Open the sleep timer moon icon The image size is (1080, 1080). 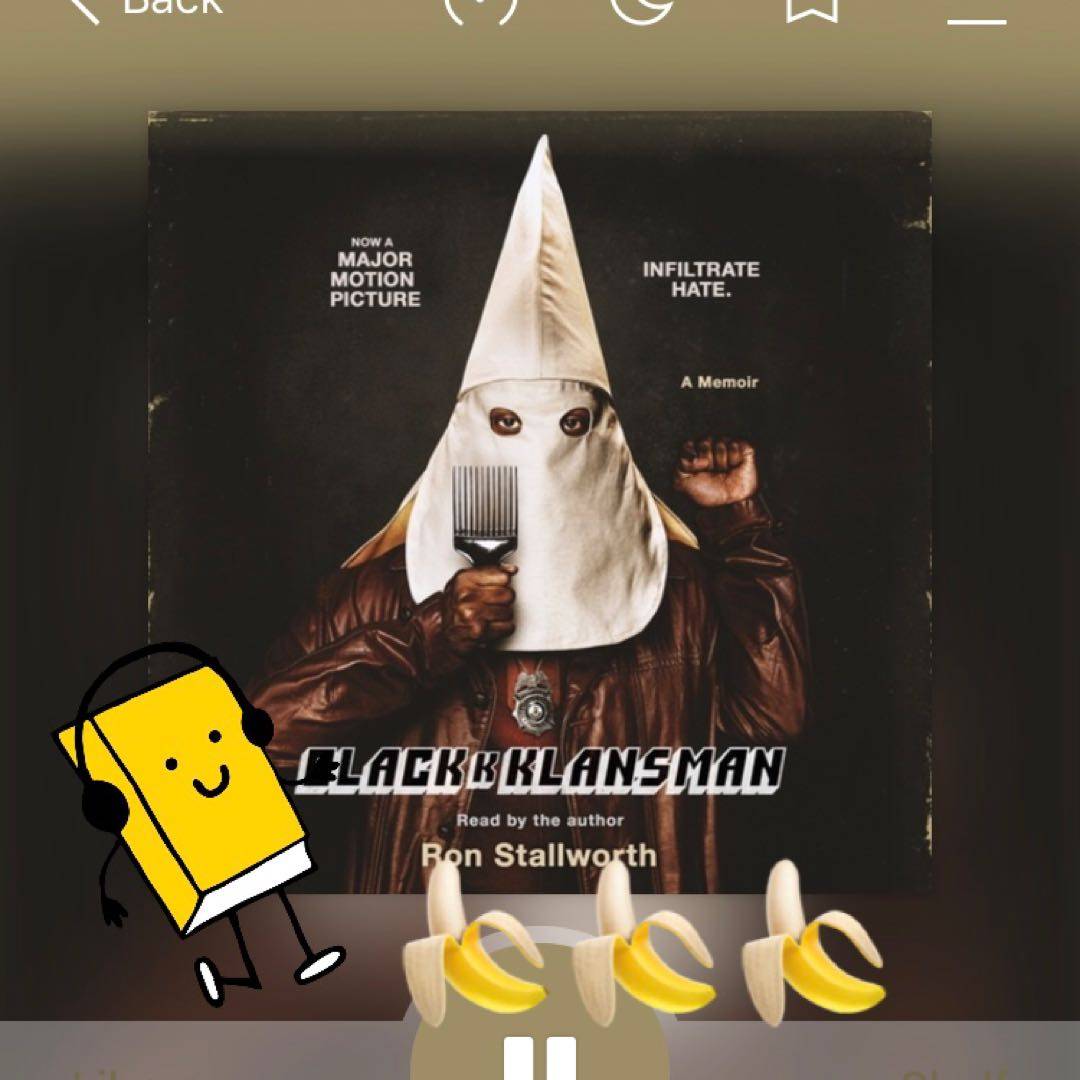(644, 8)
